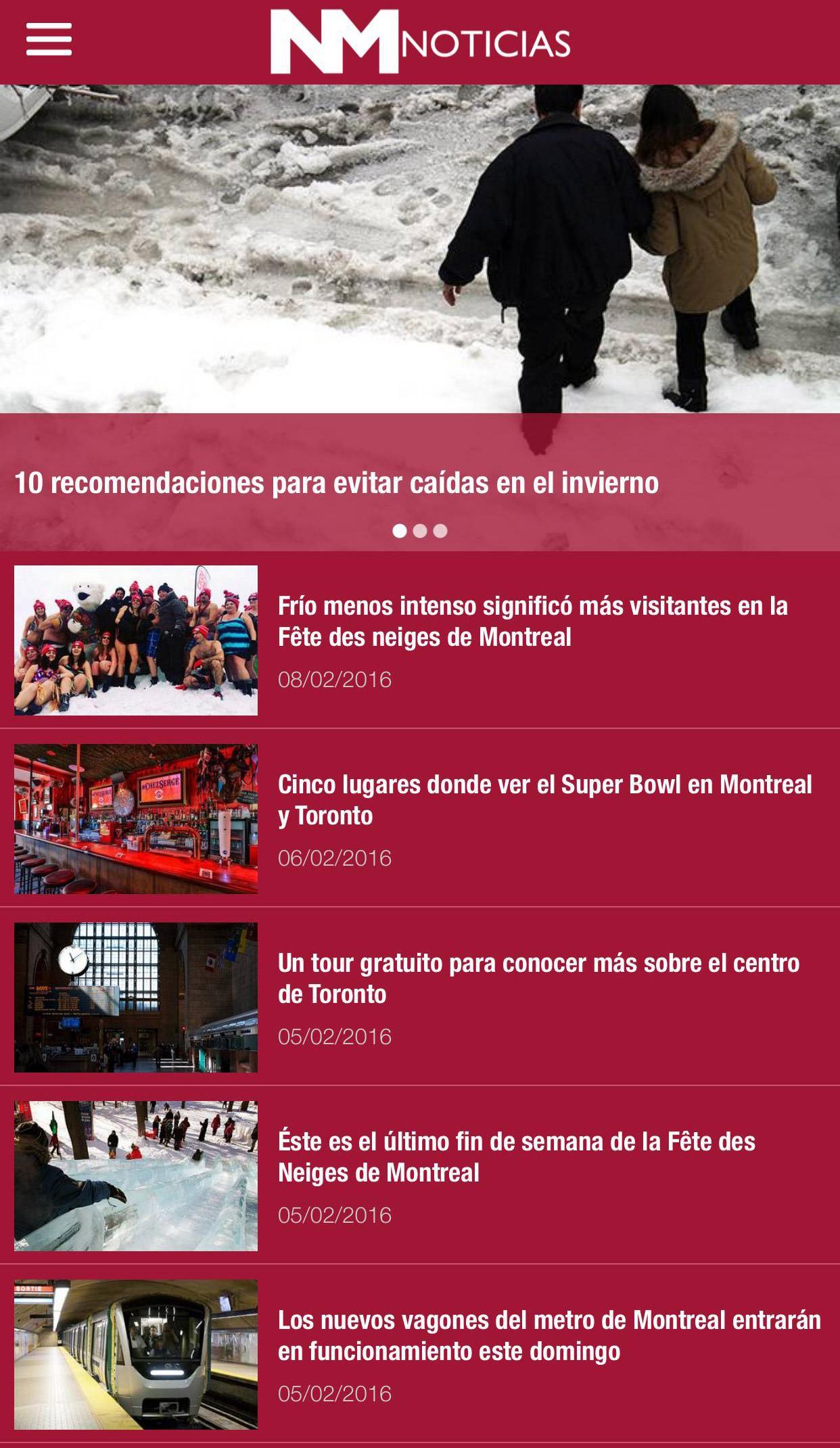This screenshot has height=1448, width=840.
Task: Open 'Un tour gratuito' Toronto article
Action: tap(539, 974)
